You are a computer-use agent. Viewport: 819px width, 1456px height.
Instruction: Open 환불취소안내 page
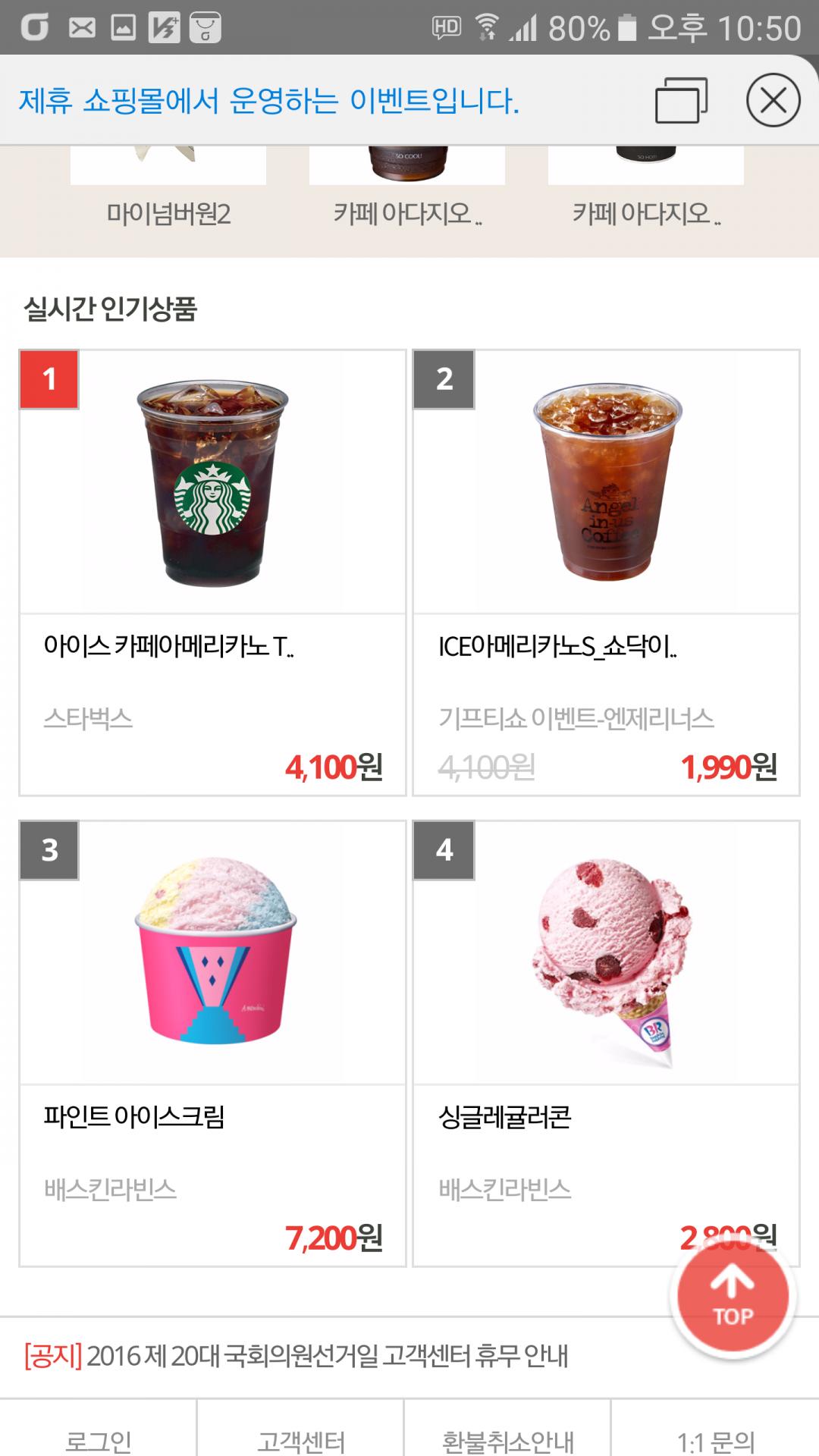click(x=507, y=1439)
